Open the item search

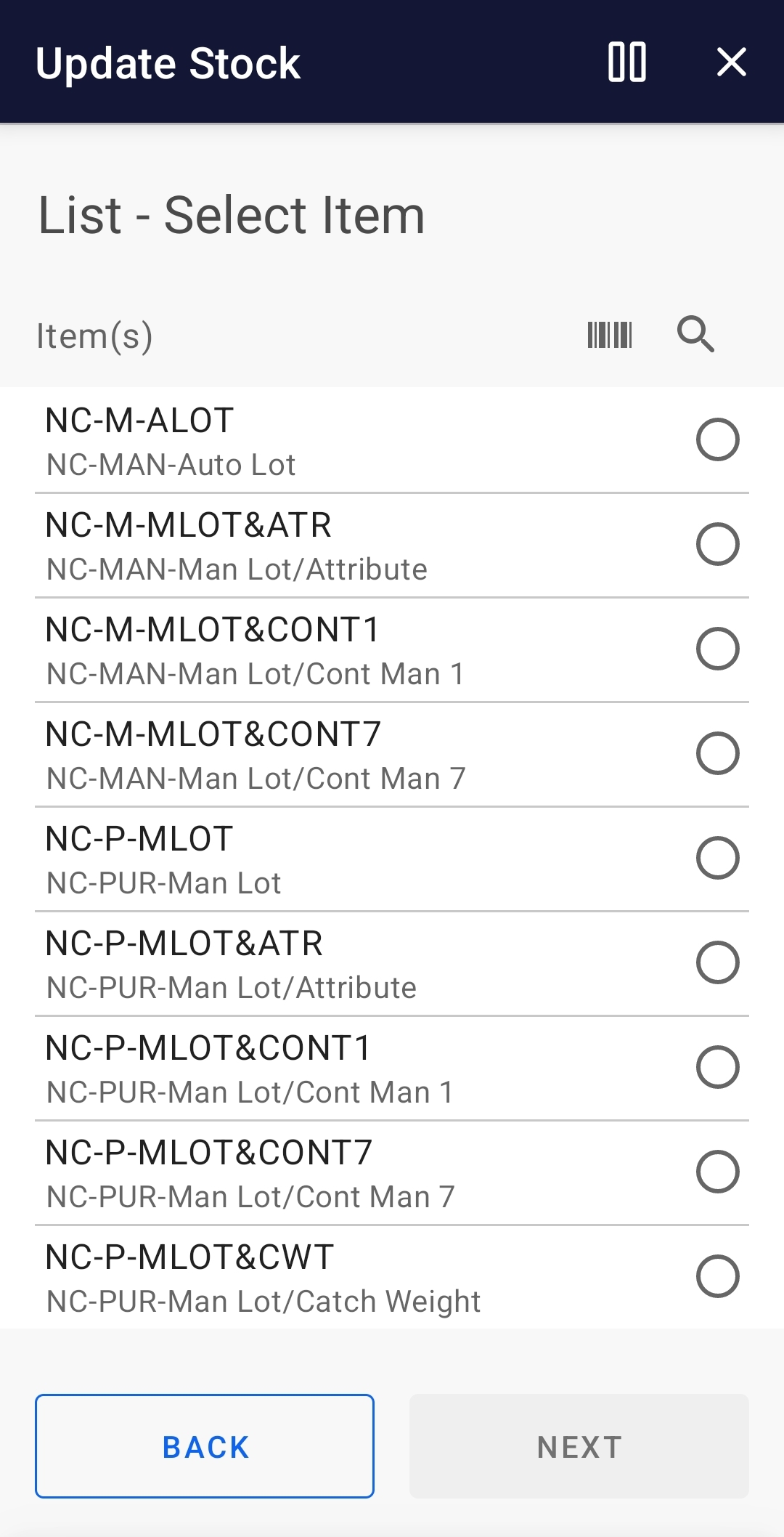(x=695, y=335)
